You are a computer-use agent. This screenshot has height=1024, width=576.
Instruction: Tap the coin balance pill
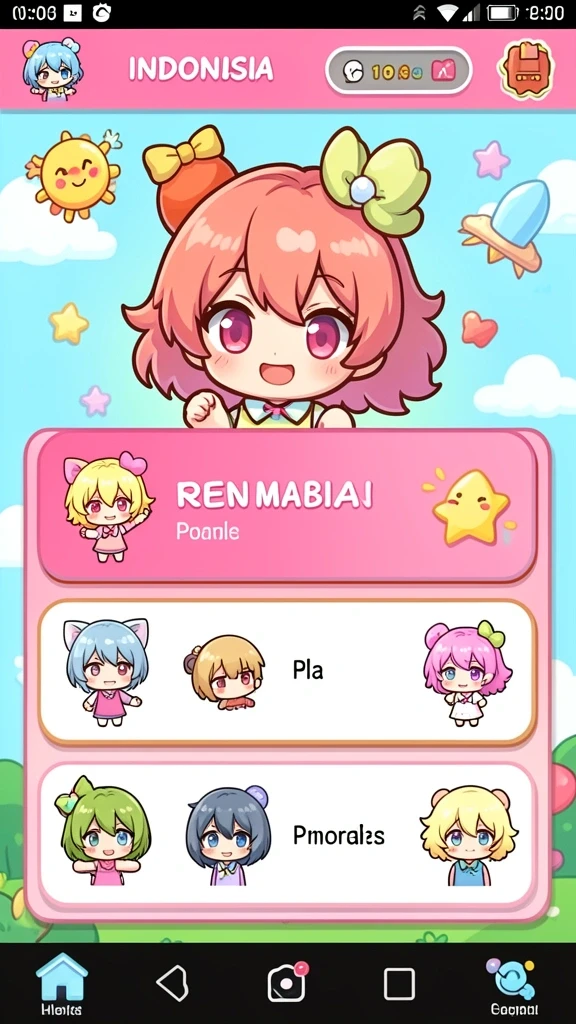(398, 71)
